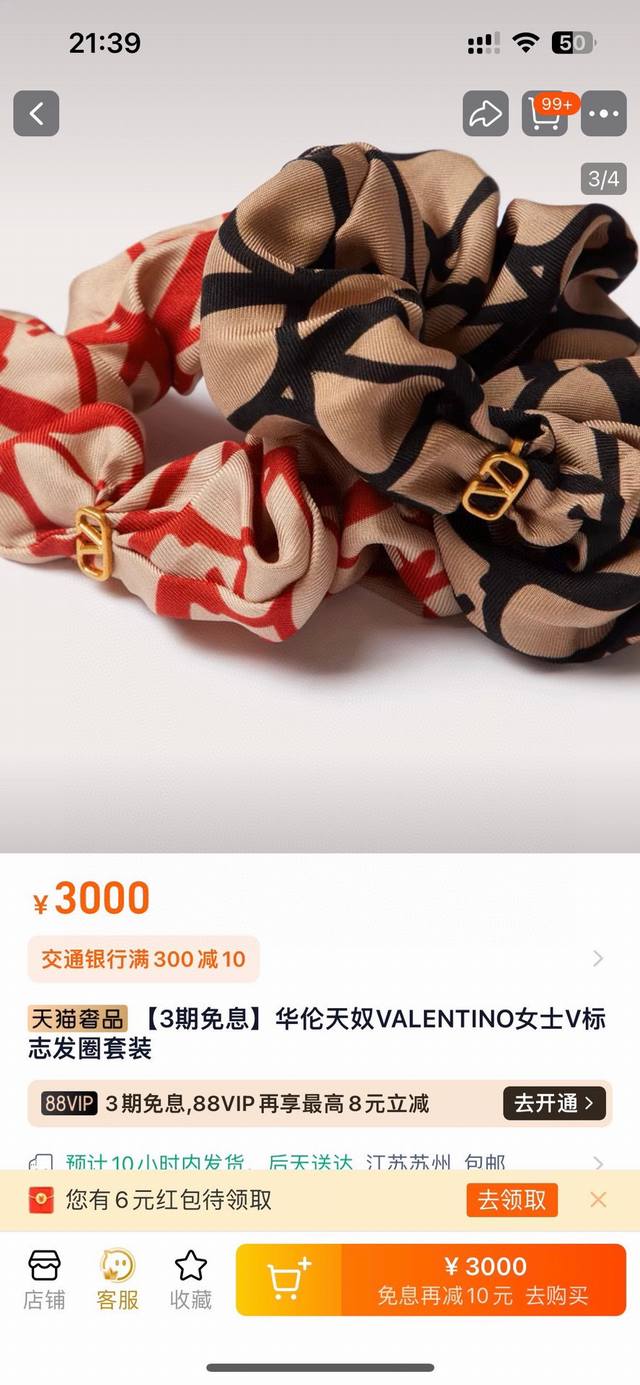Tap 去开通 to activate 88VIP

click(x=554, y=1103)
